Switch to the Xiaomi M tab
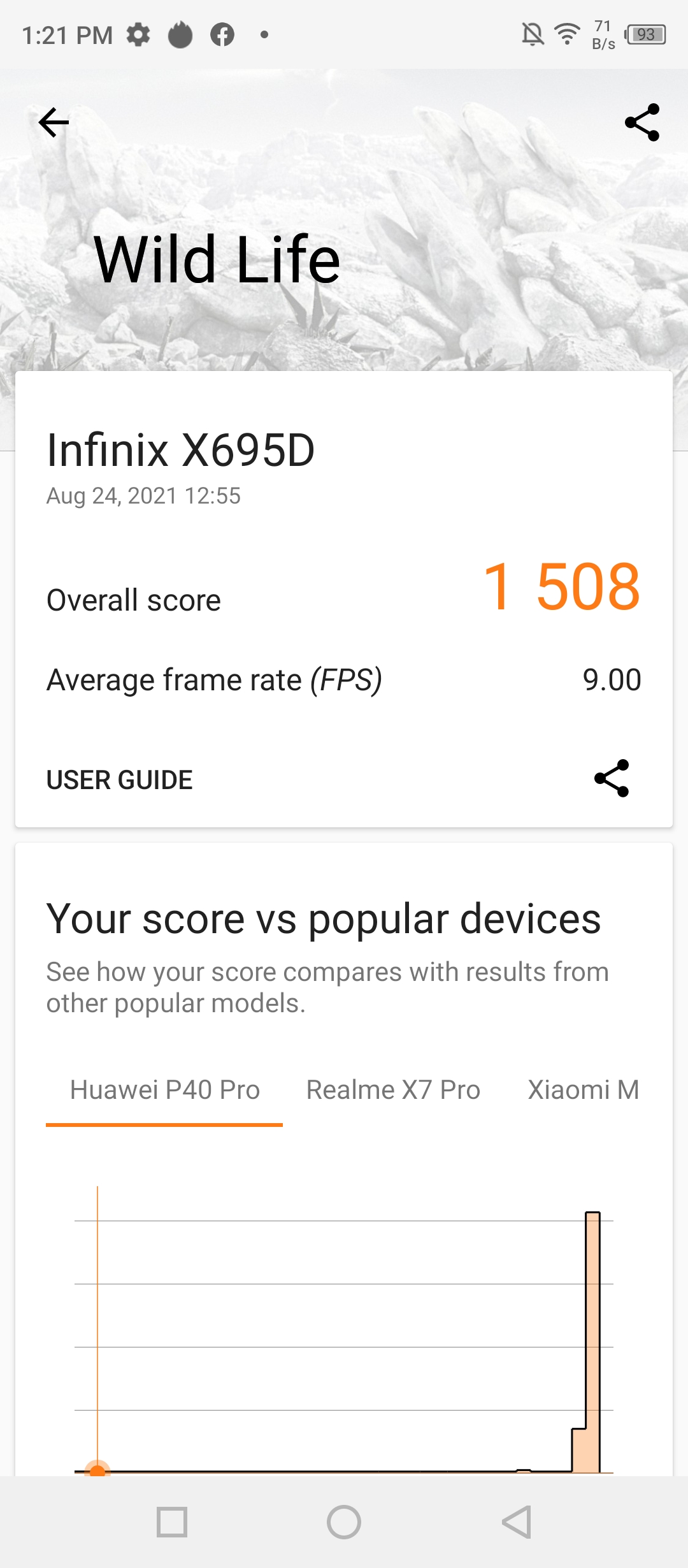 (583, 1090)
